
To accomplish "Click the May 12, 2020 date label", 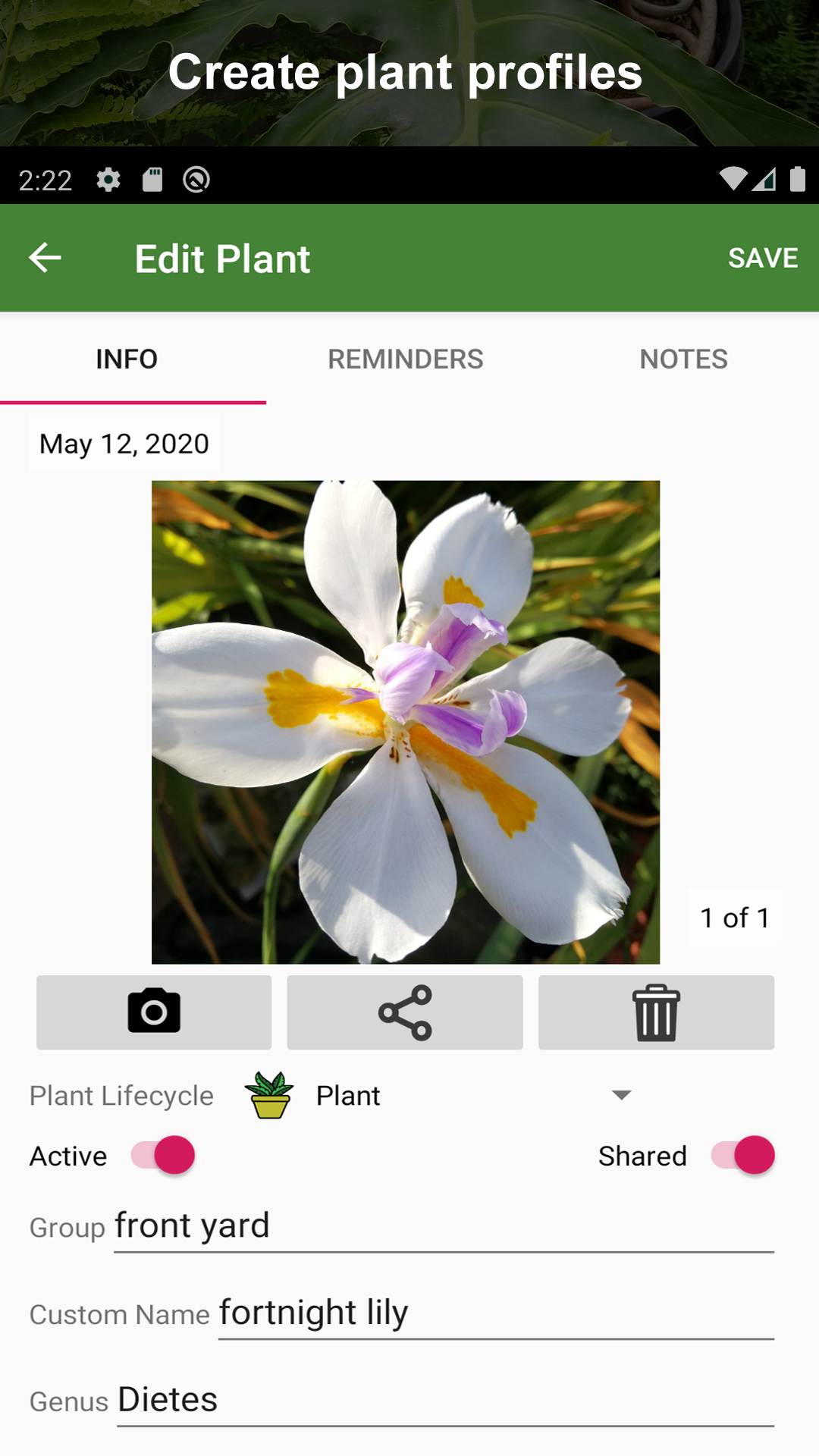I will [124, 444].
